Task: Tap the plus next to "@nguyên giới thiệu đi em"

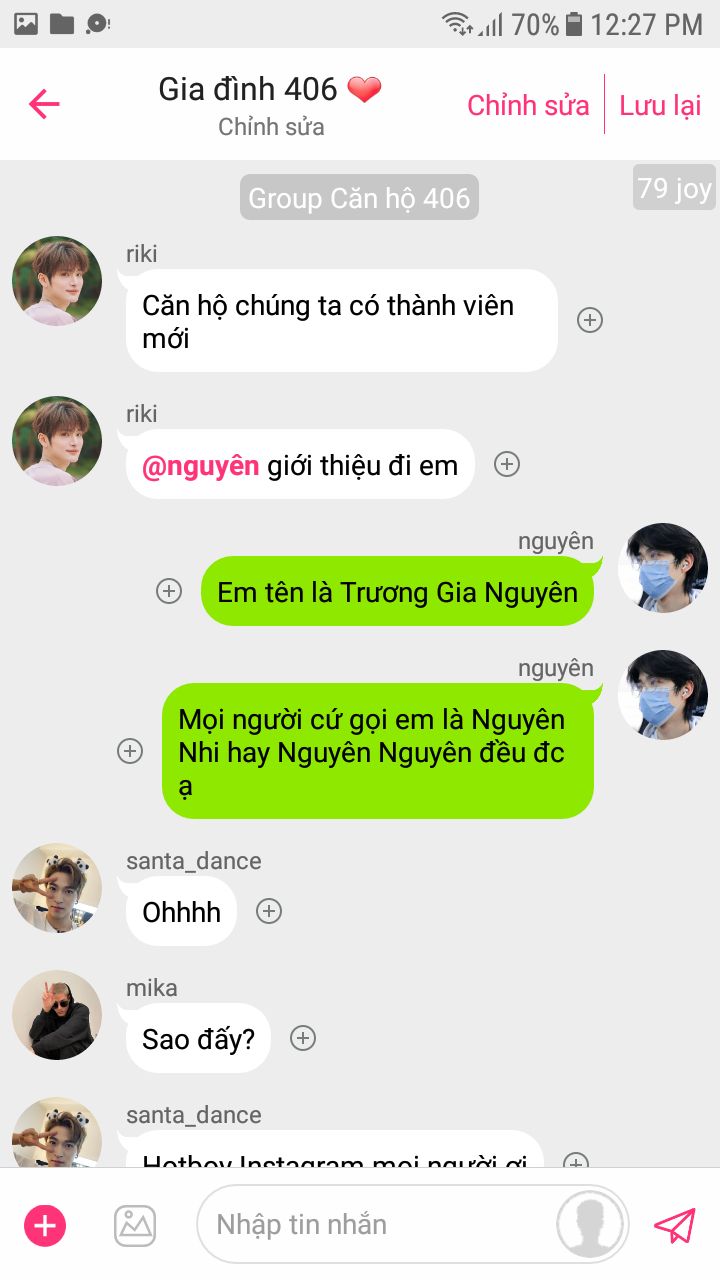Action: 507,464
